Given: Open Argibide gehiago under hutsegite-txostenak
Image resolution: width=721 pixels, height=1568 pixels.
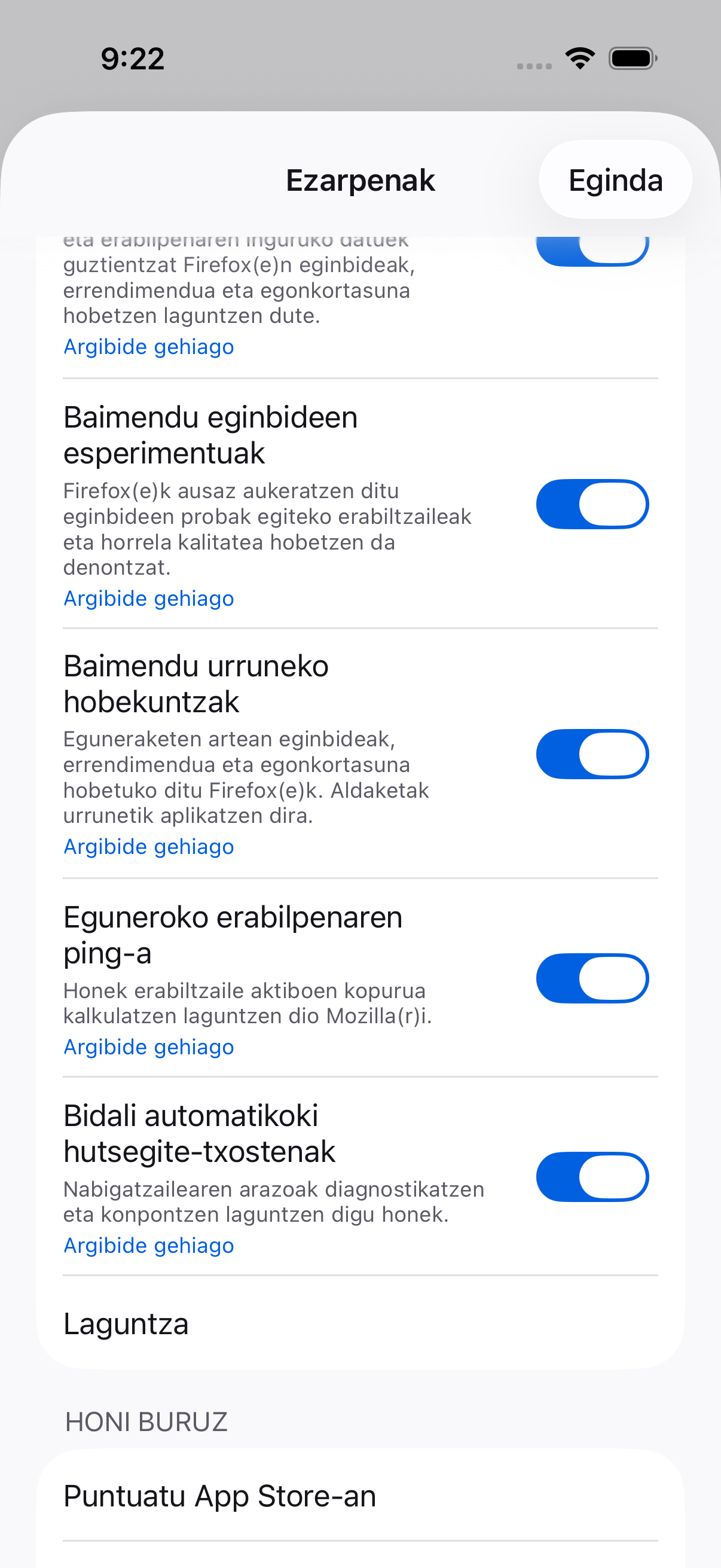Looking at the screenshot, I should coord(149,1246).
